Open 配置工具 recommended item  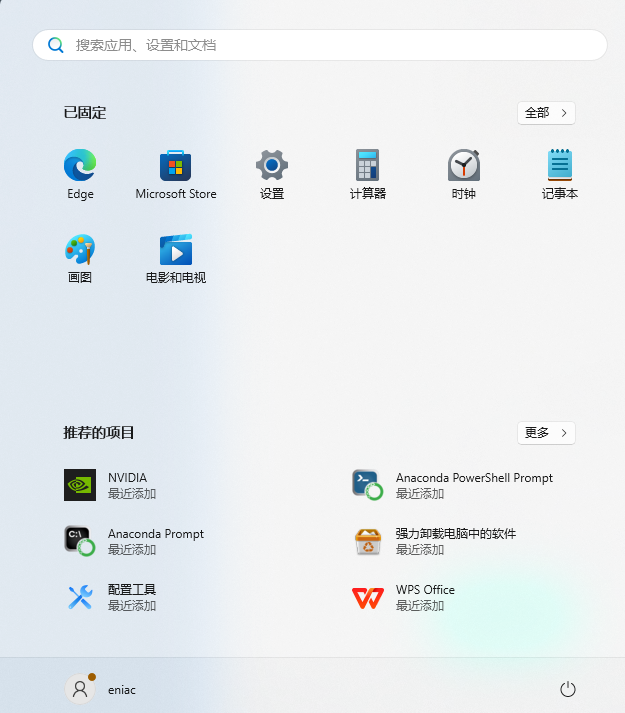click(x=120, y=597)
